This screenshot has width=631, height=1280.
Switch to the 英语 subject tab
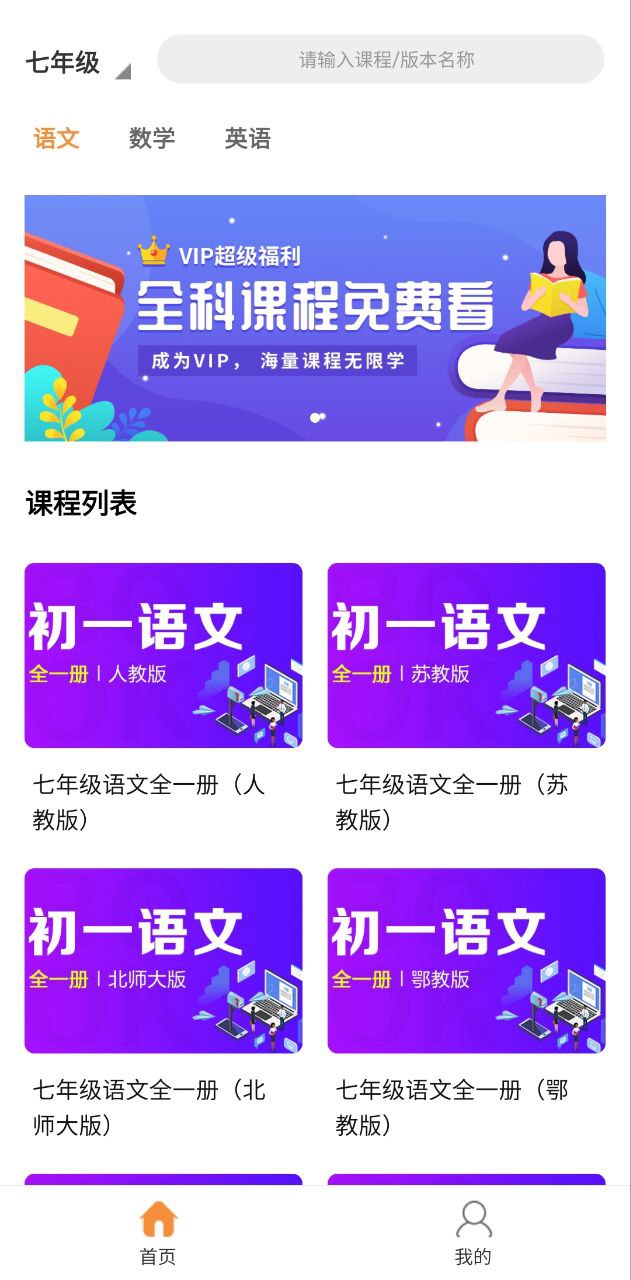click(x=247, y=138)
